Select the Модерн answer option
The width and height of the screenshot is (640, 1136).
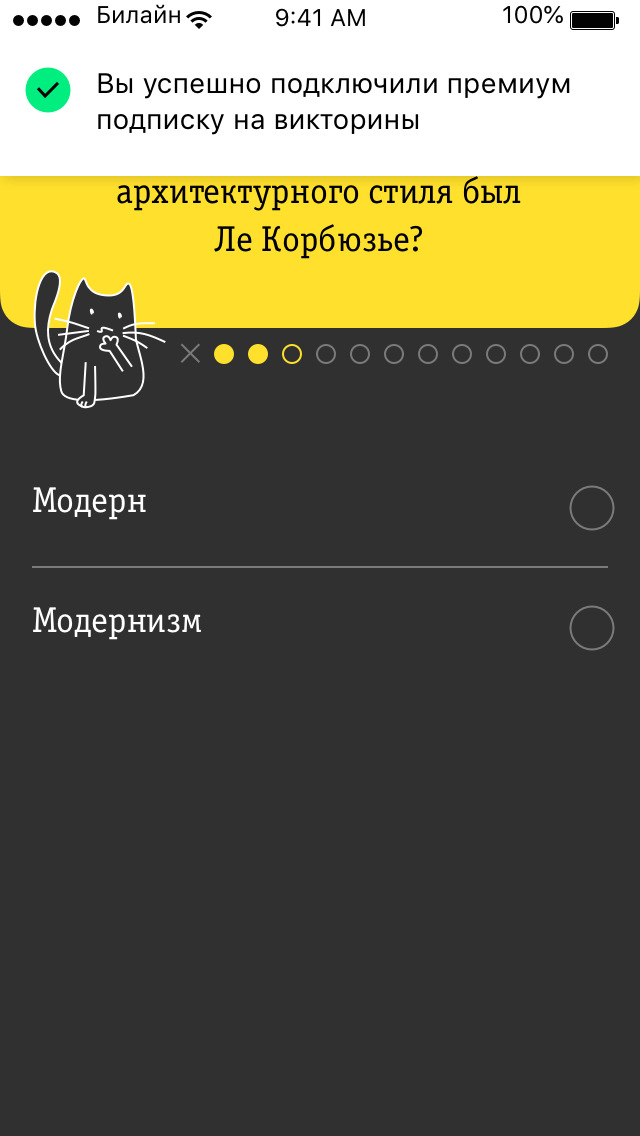pos(591,508)
